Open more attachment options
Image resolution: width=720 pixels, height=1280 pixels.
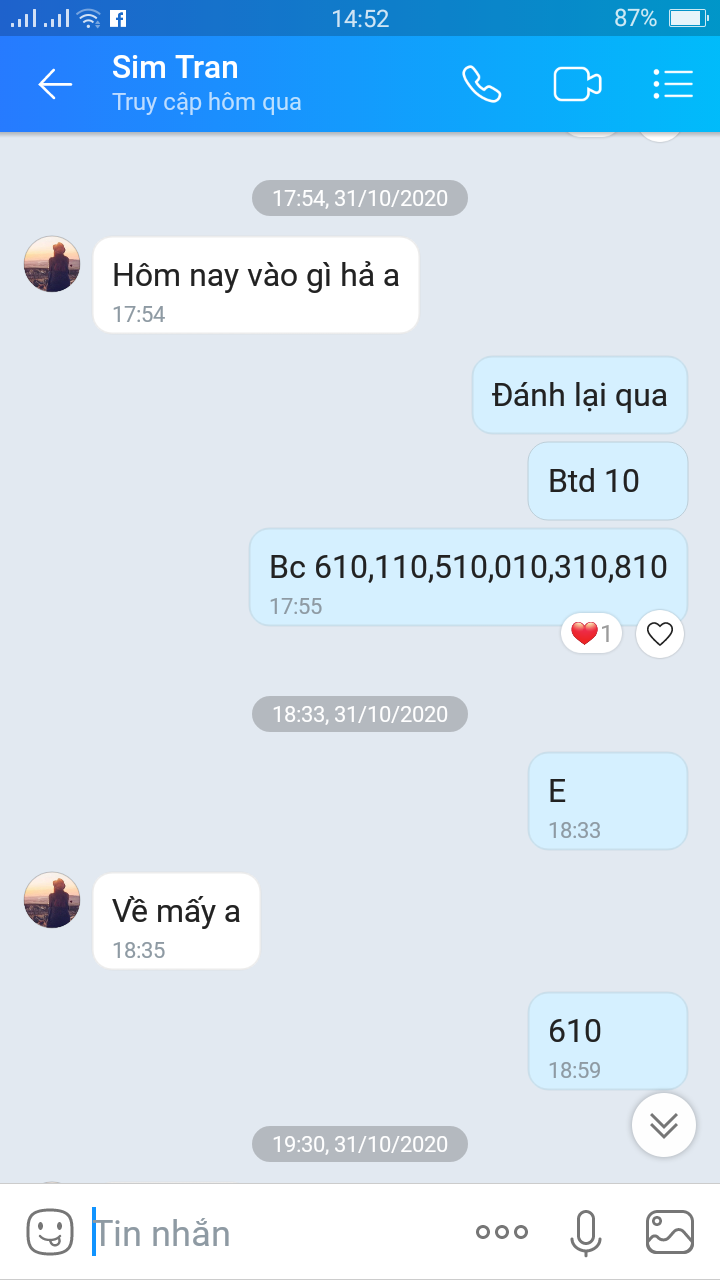[x=501, y=1232]
